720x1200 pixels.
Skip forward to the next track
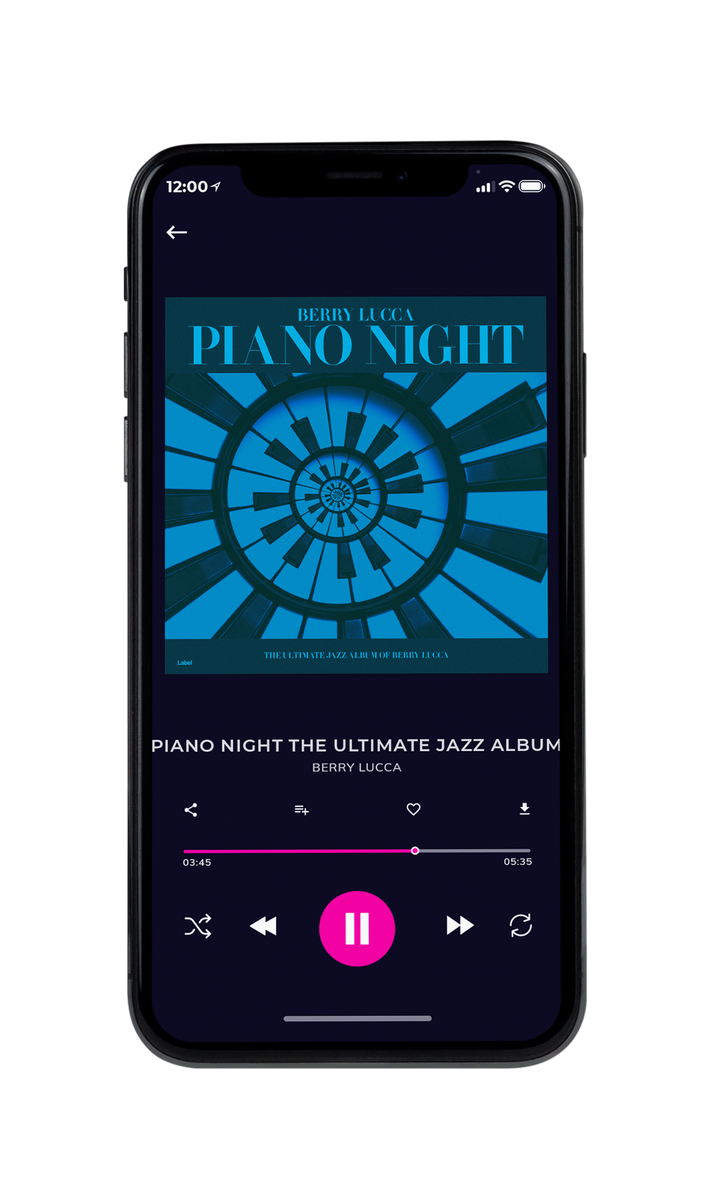460,926
